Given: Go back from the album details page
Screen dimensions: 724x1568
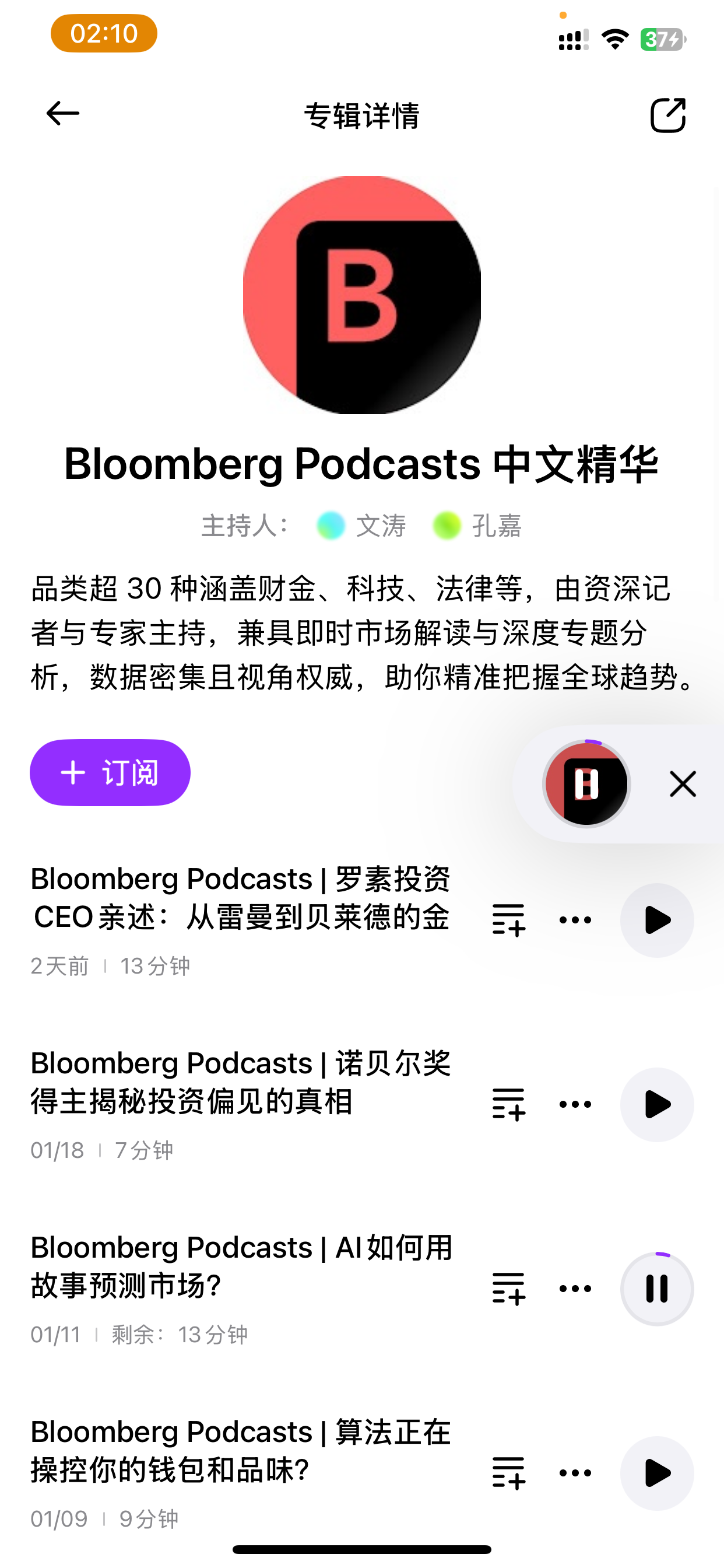Looking at the screenshot, I should coord(63,114).
